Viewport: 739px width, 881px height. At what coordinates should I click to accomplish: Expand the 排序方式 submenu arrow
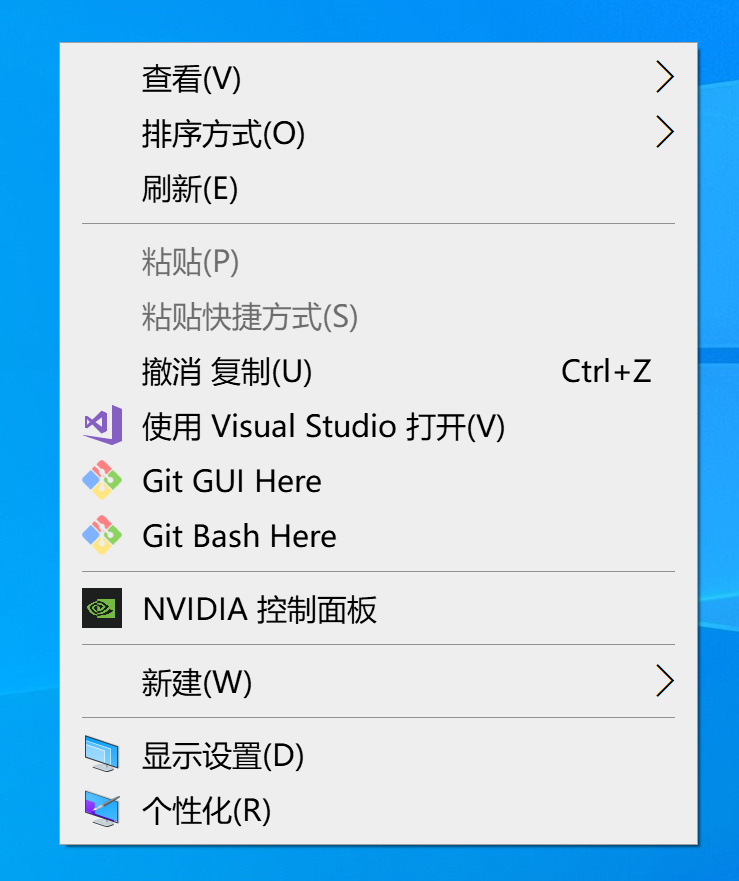point(664,132)
